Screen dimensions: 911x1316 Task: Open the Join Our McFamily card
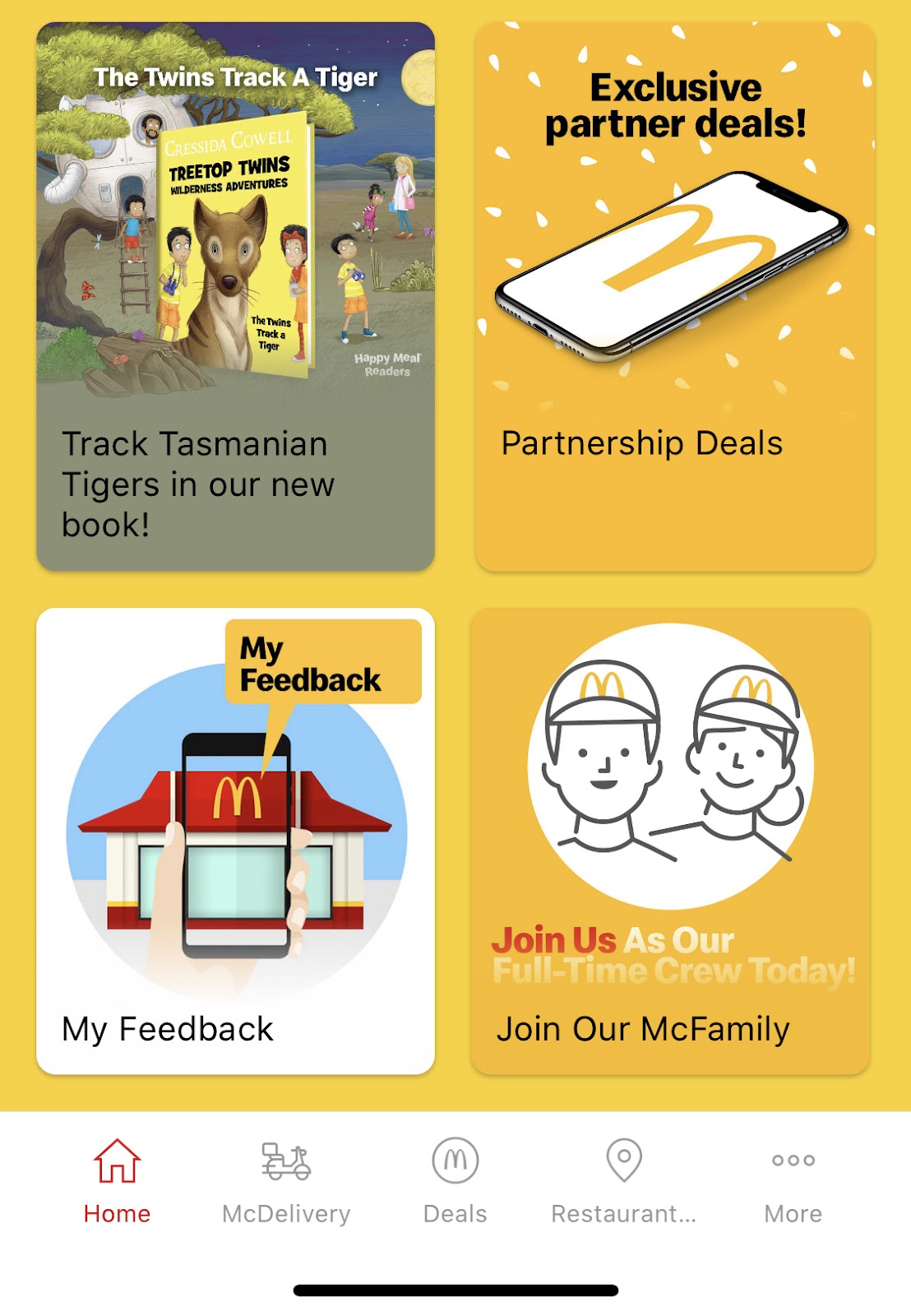[x=670, y=841]
